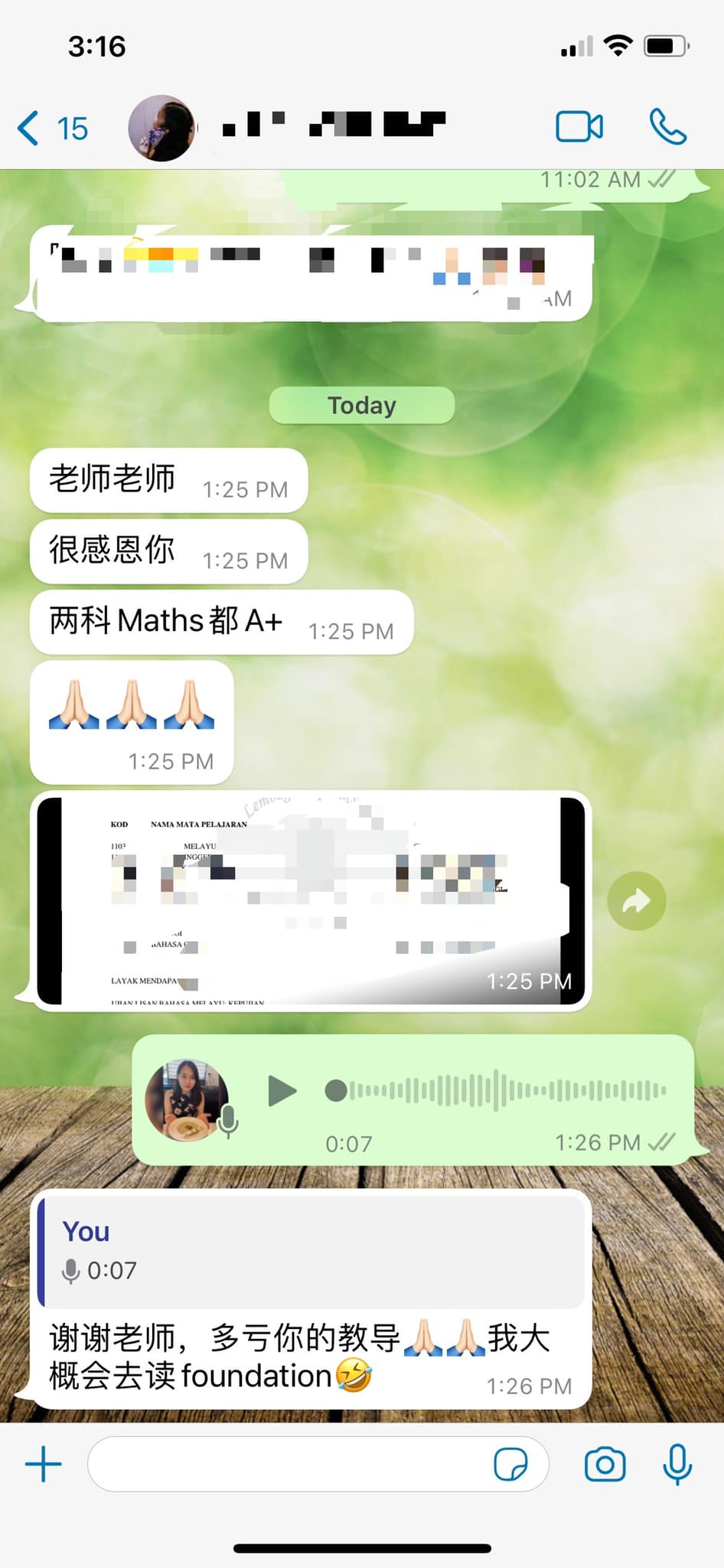
Task: Open the contact's profile photo
Action: (x=161, y=128)
